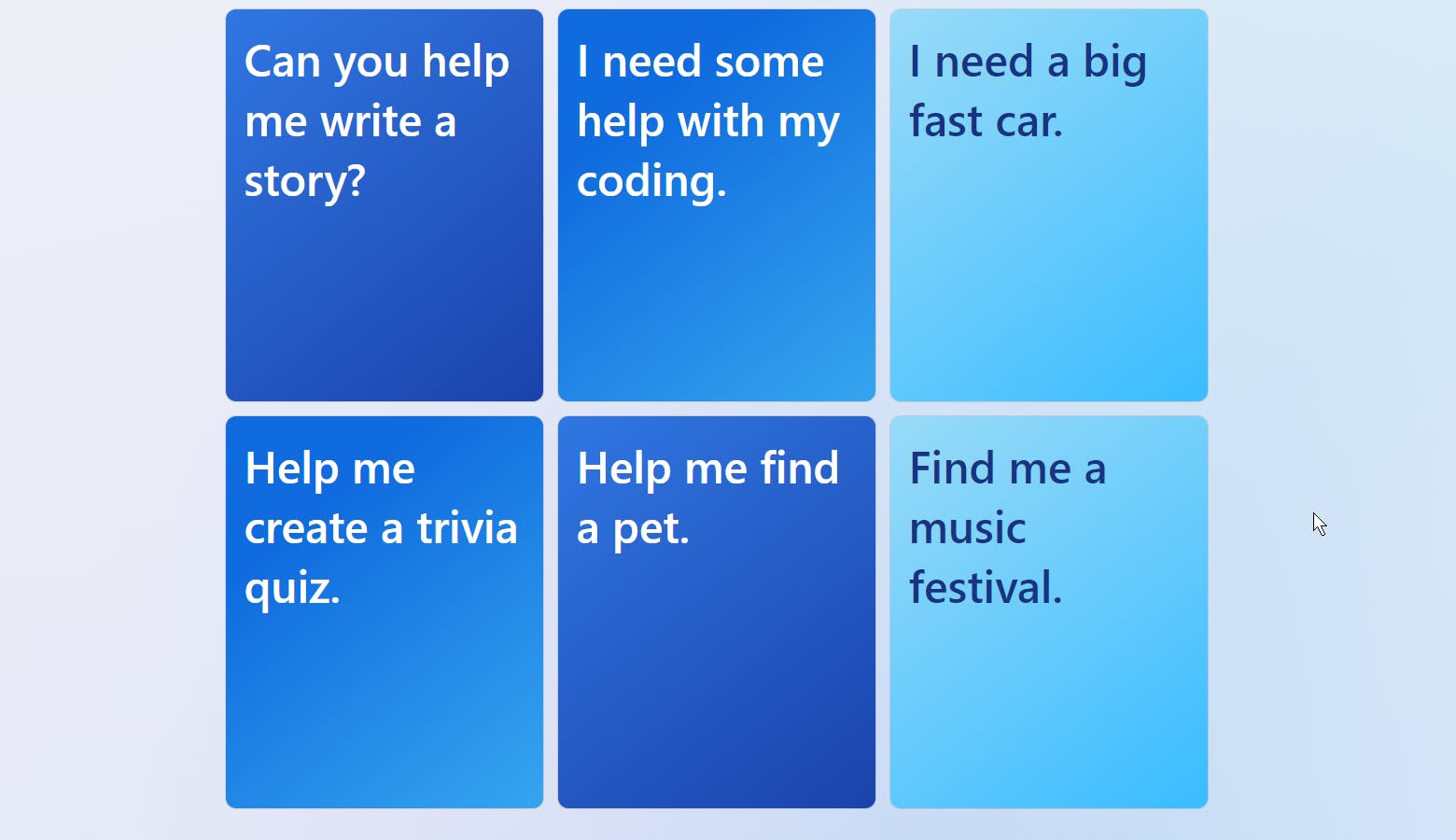This screenshot has width=1456, height=840.
Task: Open the 'Help me create a trivia quiz' card
Action: pos(384,611)
